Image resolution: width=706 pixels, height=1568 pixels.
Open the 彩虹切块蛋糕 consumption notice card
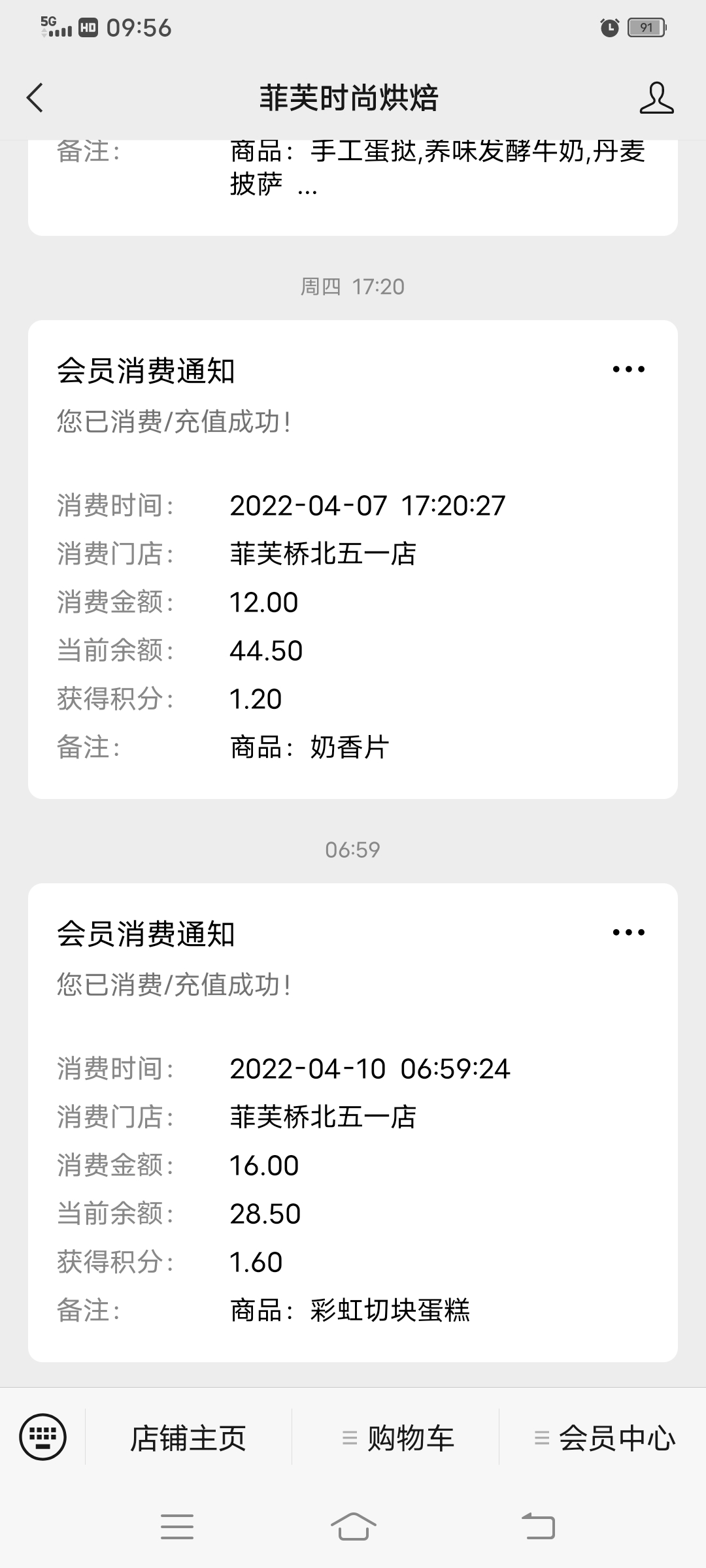point(353,1122)
